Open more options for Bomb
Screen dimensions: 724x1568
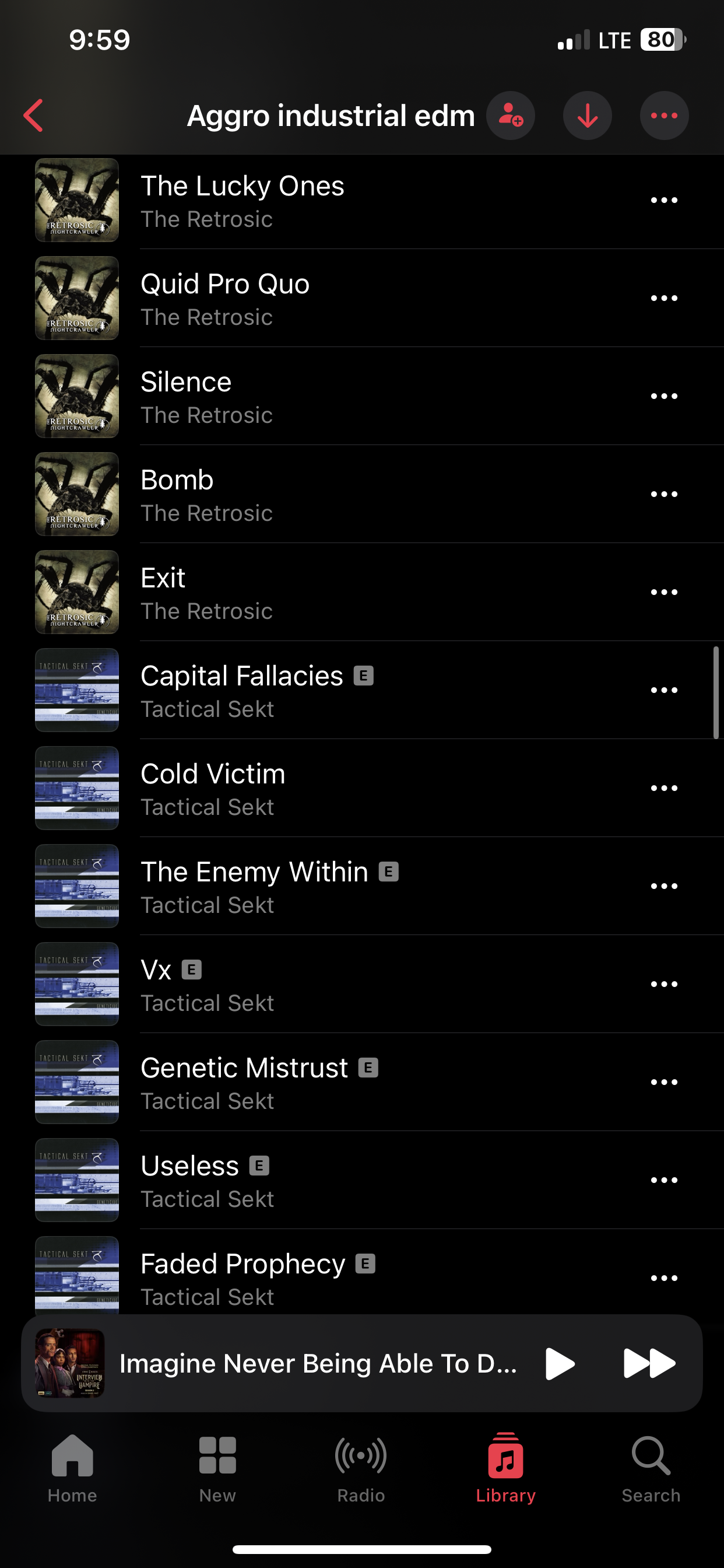(664, 494)
